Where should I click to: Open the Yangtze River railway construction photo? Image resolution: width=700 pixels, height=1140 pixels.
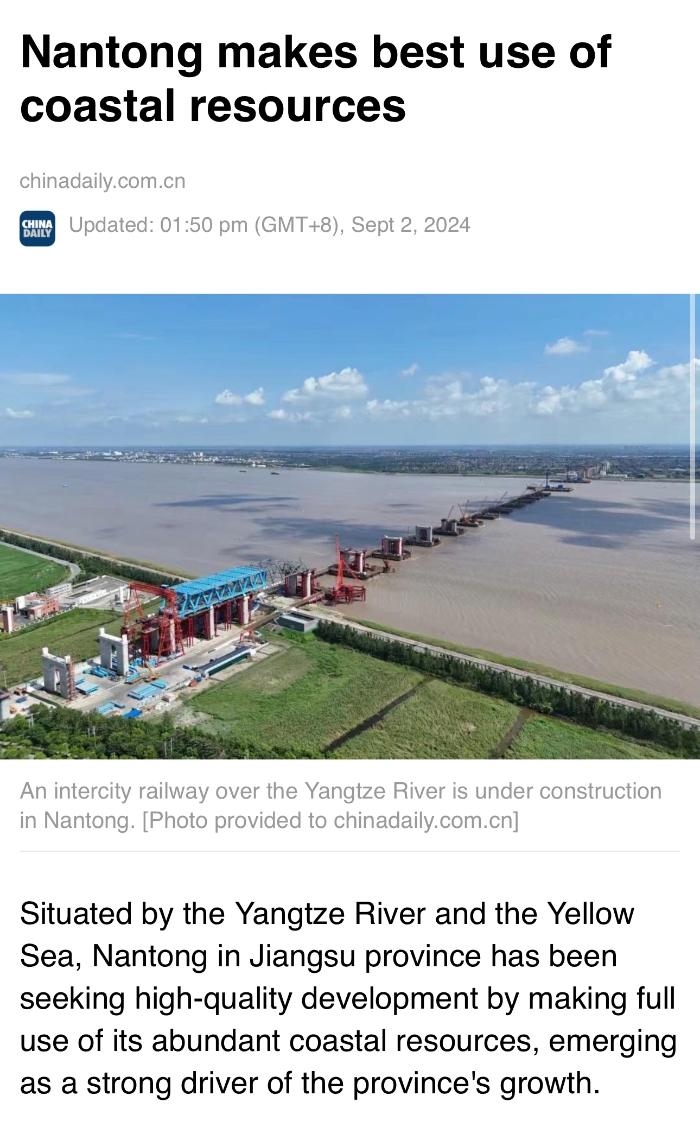(350, 526)
